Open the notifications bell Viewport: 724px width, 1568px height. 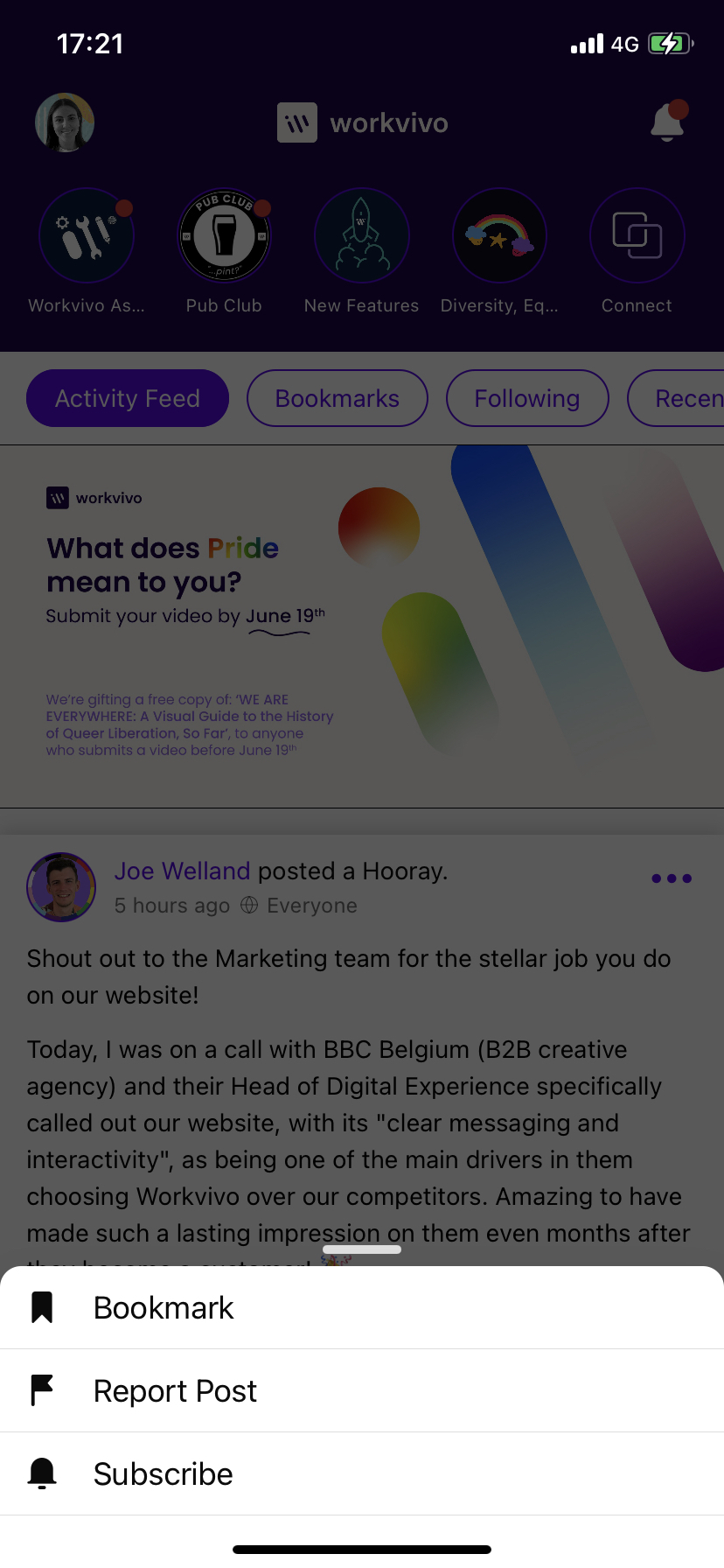click(668, 122)
